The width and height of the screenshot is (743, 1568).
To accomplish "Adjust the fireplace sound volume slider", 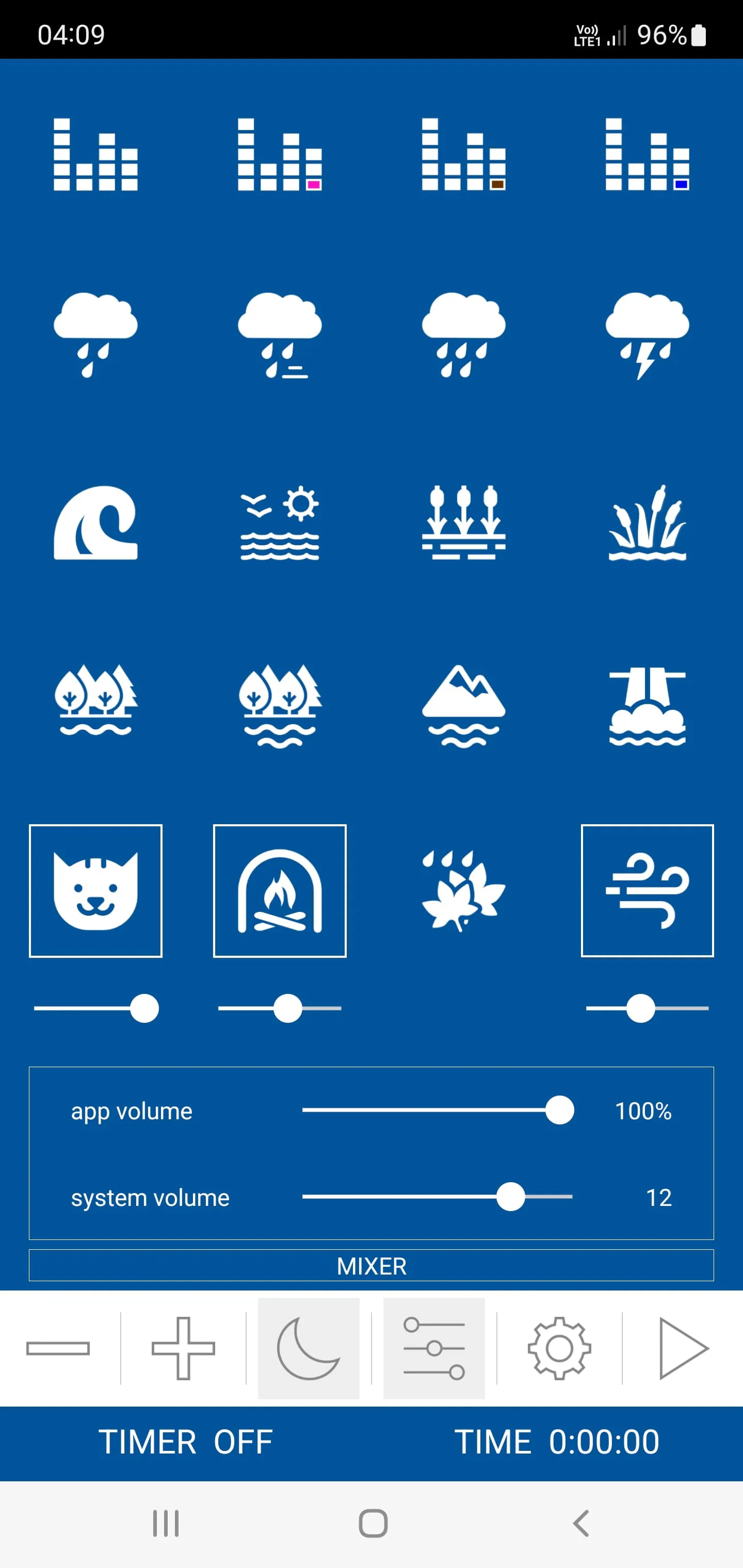I will [x=287, y=1008].
